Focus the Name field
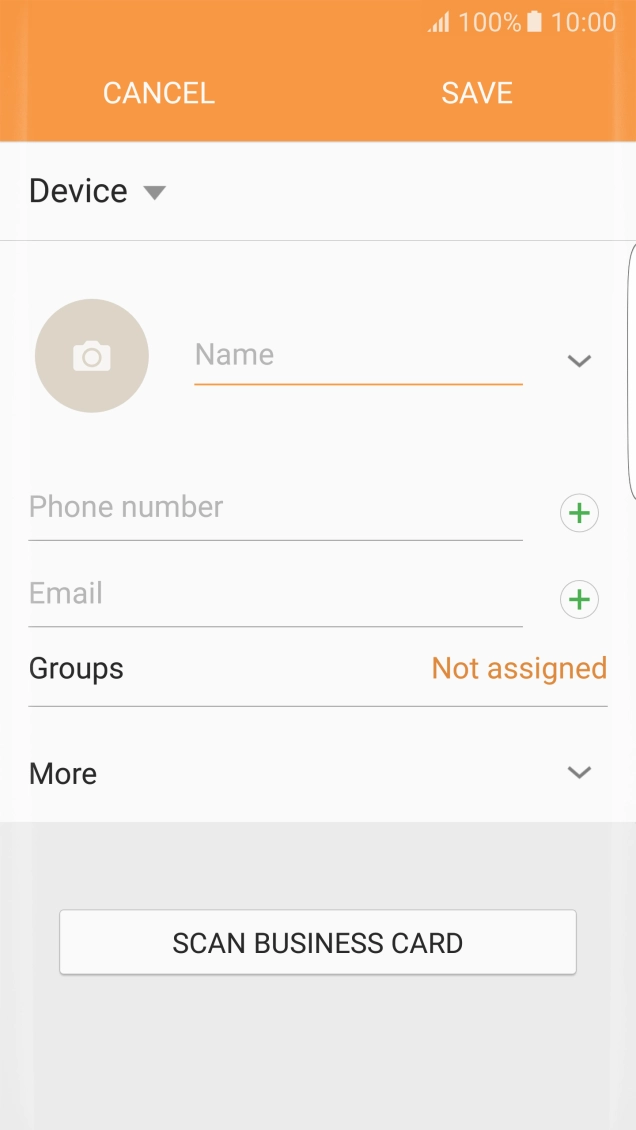 click(357, 356)
